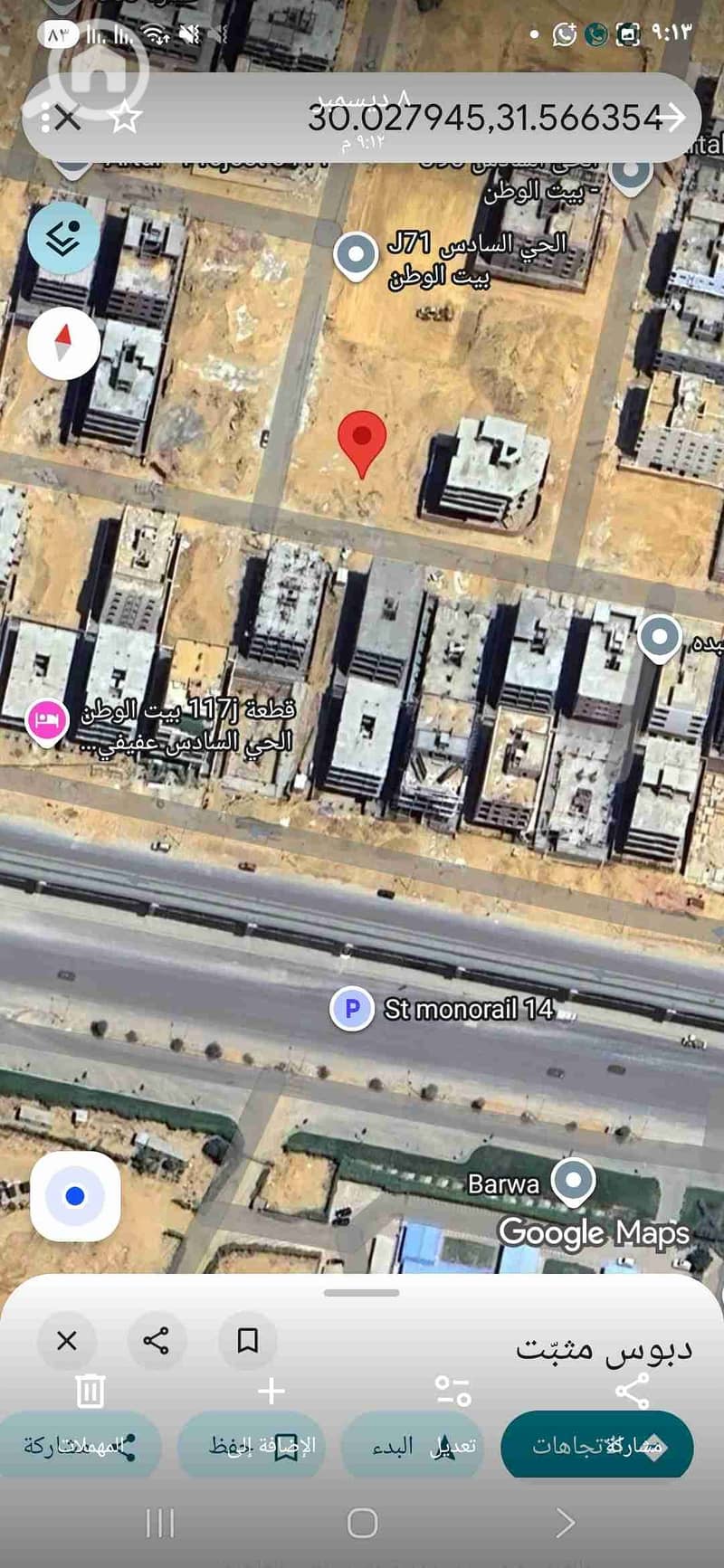The height and width of the screenshot is (1568, 724).
Task: Get directions to the dropped pin
Action: coord(597,1445)
